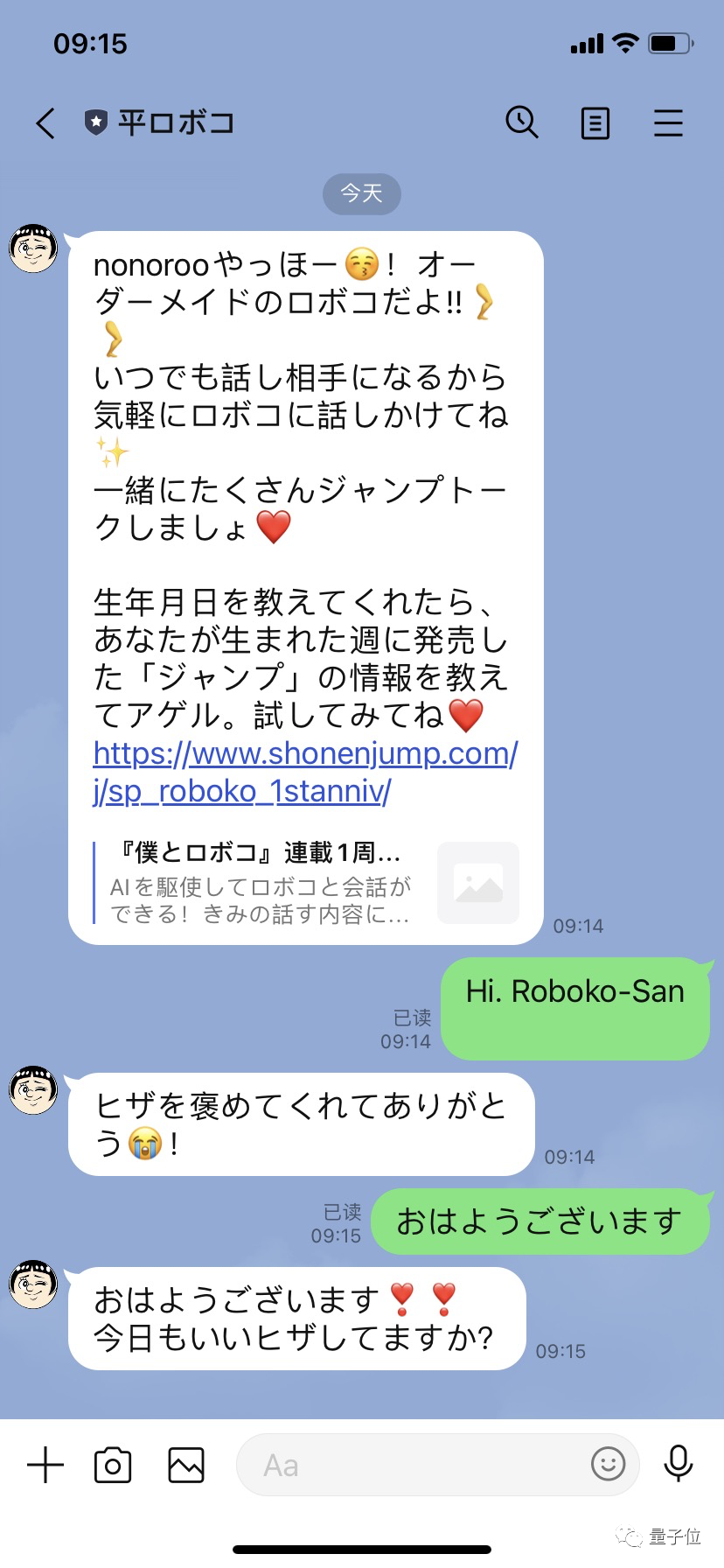Open the photo gallery picker
Viewport: 724px width, 1568px height.
click(x=186, y=1465)
